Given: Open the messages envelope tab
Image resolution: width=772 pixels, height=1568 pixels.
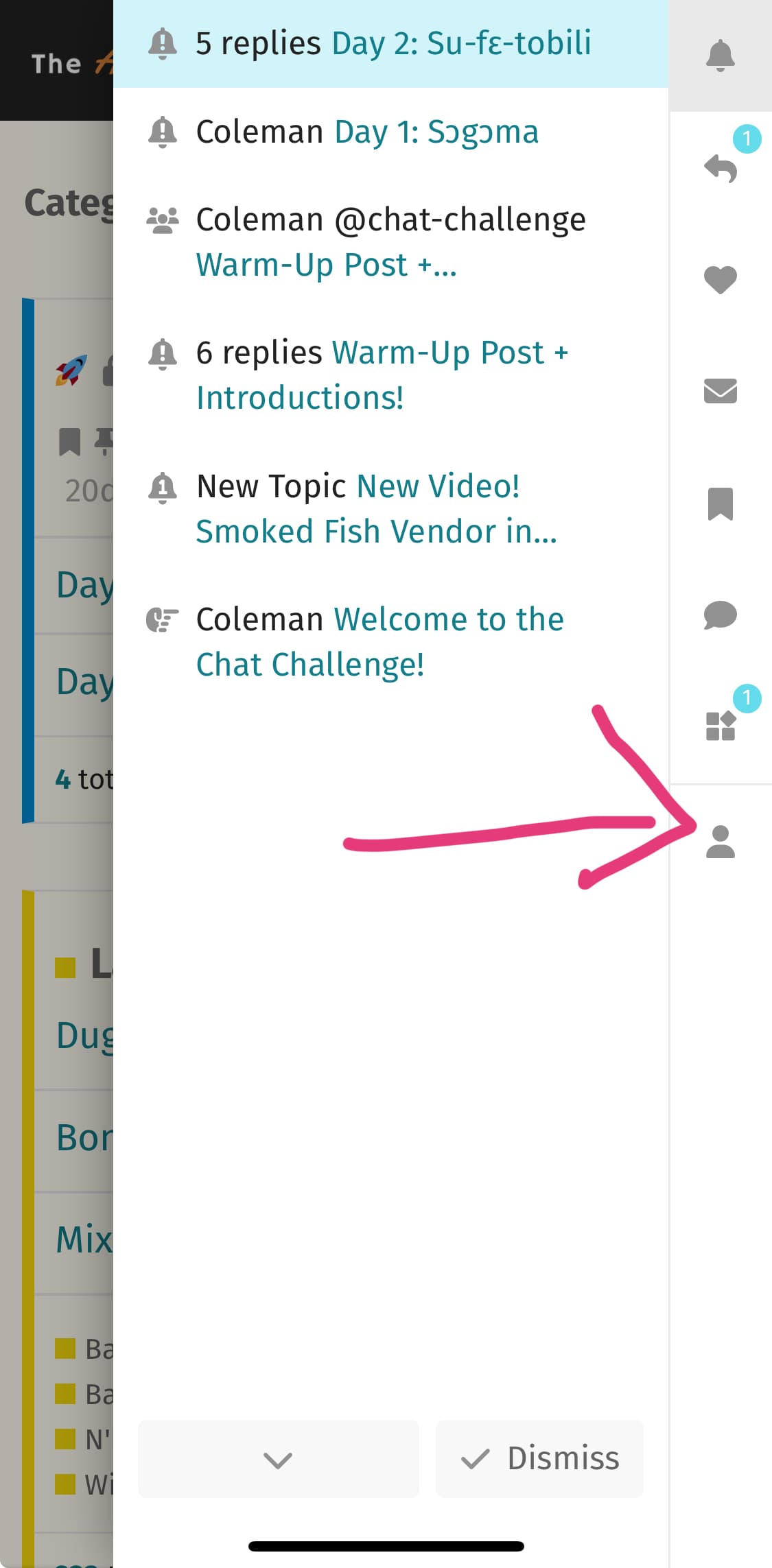Looking at the screenshot, I should point(720,391).
